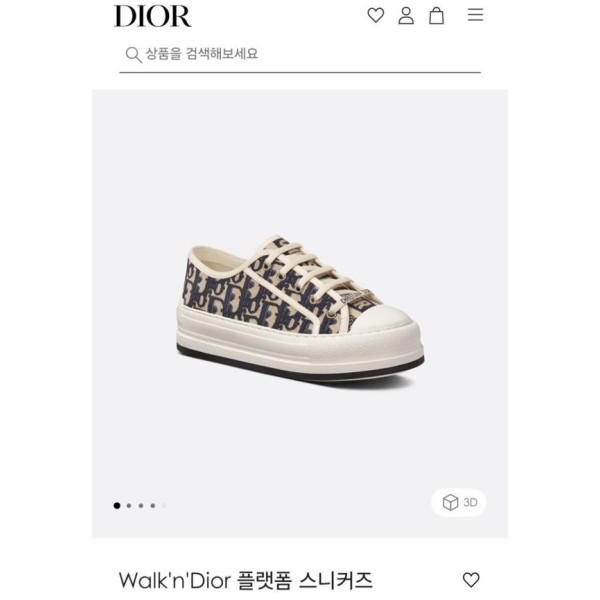Open the shopping bag
Screen dimensions: 600x600
pos(436,15)
